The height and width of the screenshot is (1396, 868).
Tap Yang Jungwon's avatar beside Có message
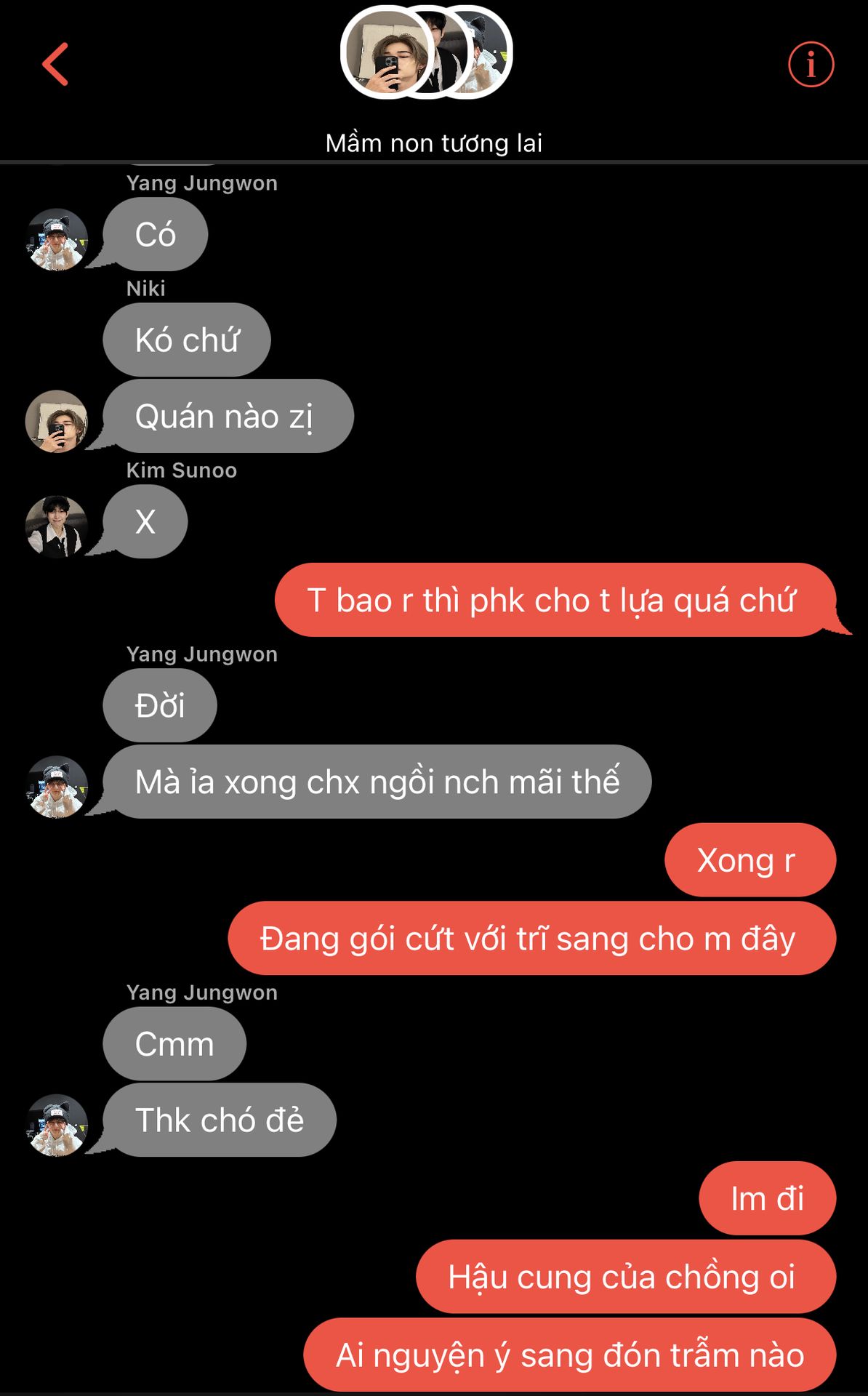[x=57, y=239]
